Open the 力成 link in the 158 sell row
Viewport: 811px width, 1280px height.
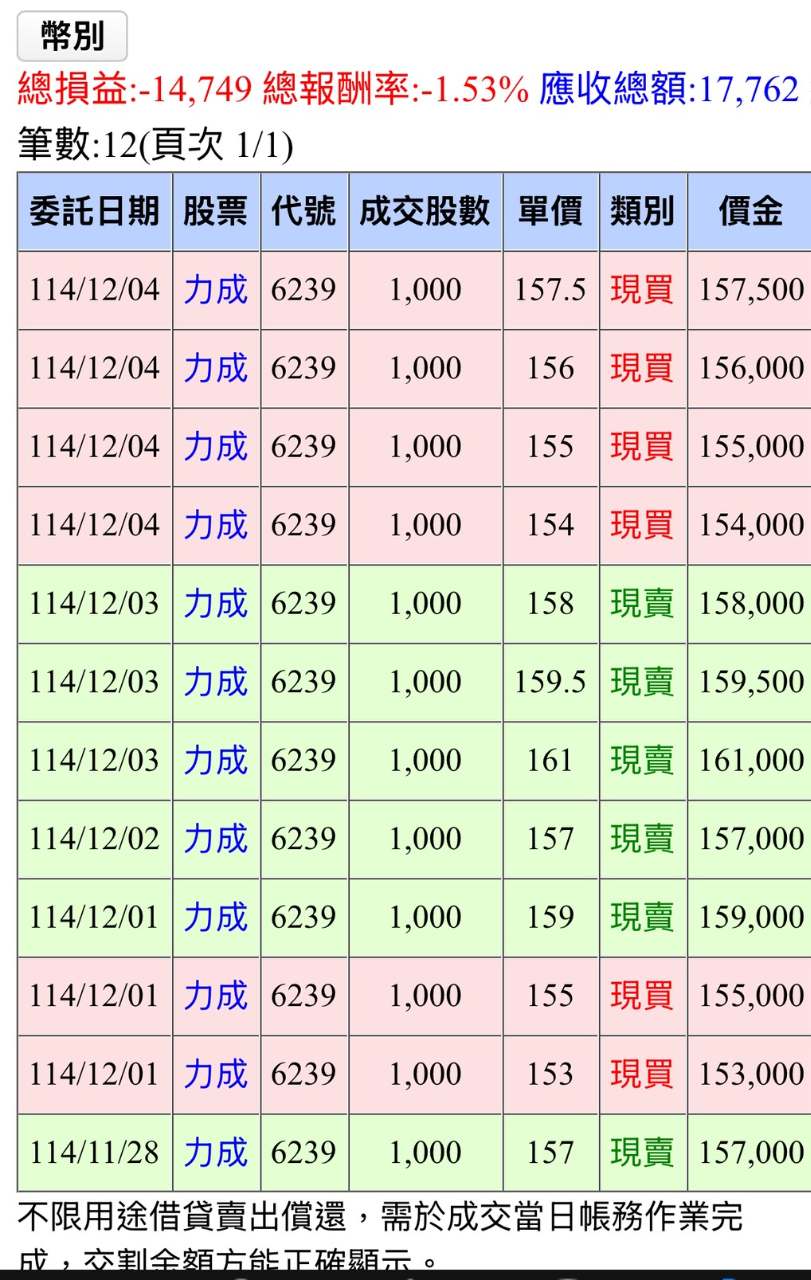(x=215, y=603)
